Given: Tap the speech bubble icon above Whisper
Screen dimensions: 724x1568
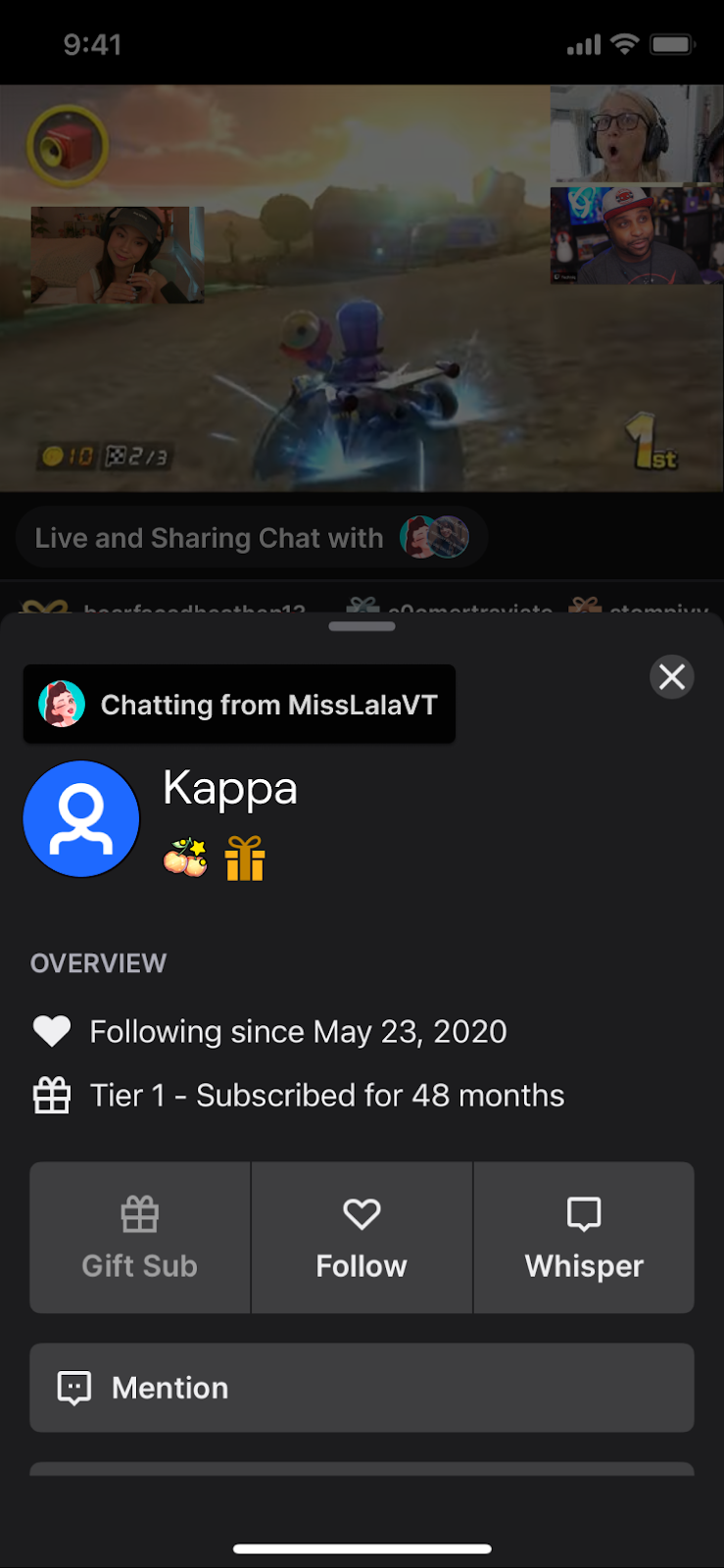Looking at the screenshot, I should click(x=583, y=1212).
